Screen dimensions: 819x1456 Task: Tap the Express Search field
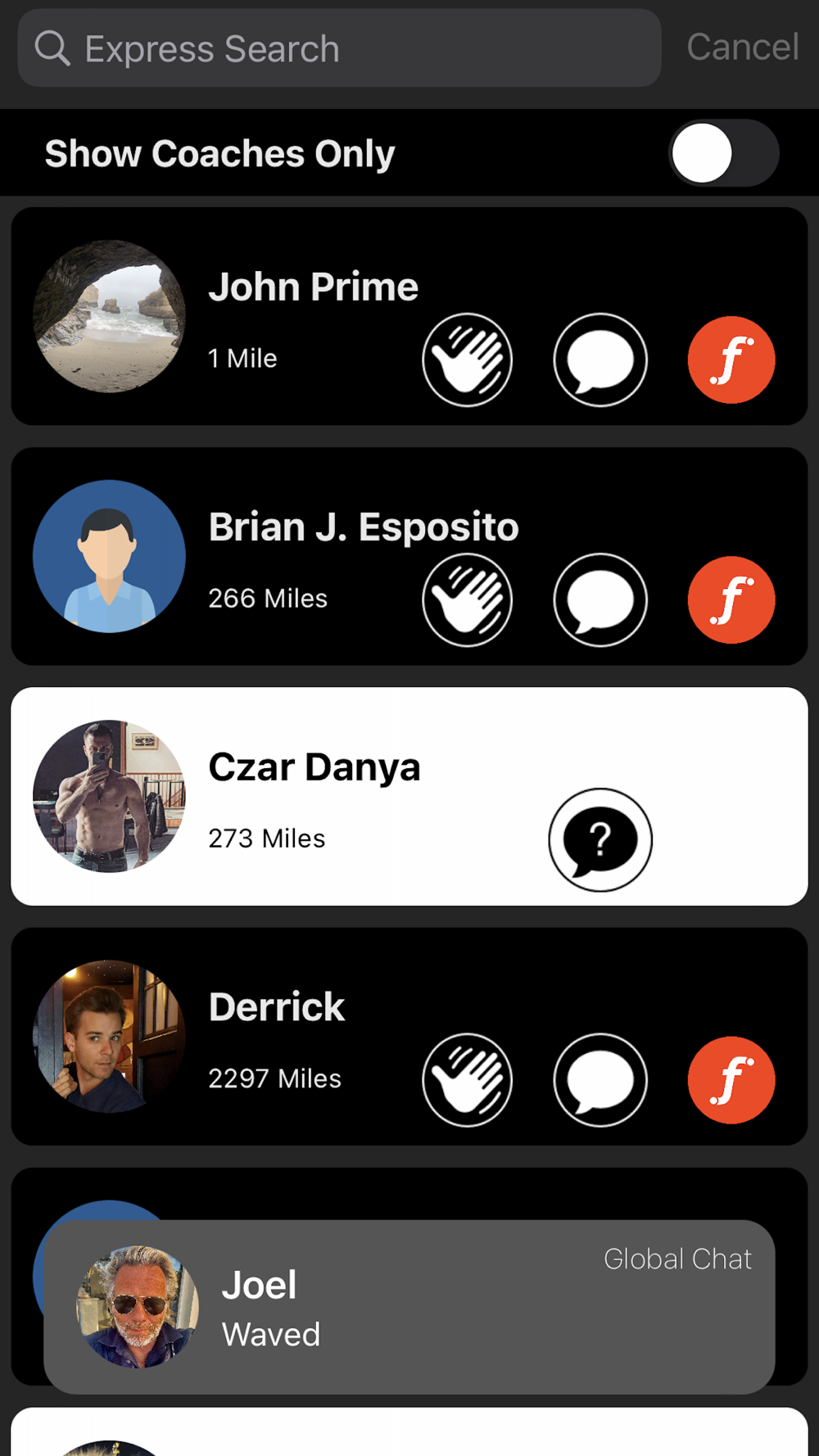click(339, 48)
